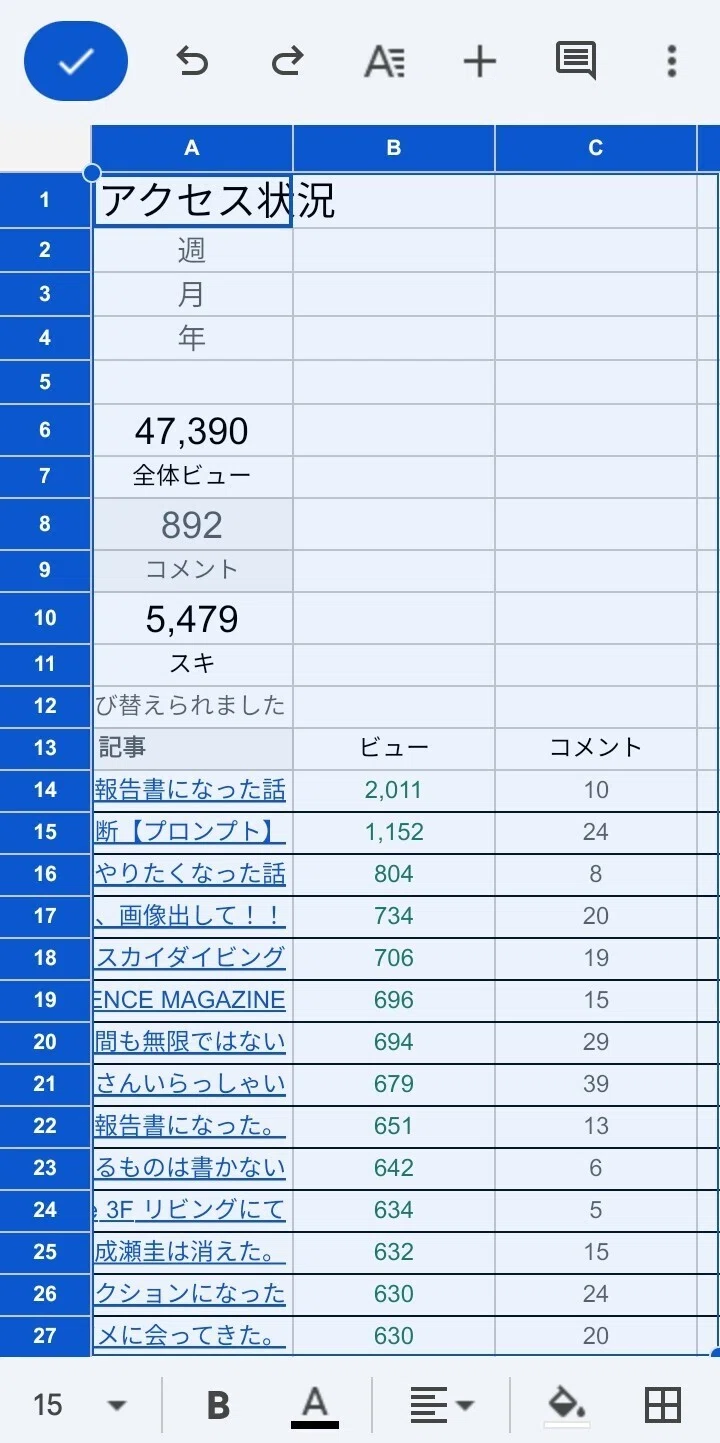Open the overflow menu
This screenshot has height=1443, width=720.
672,62
